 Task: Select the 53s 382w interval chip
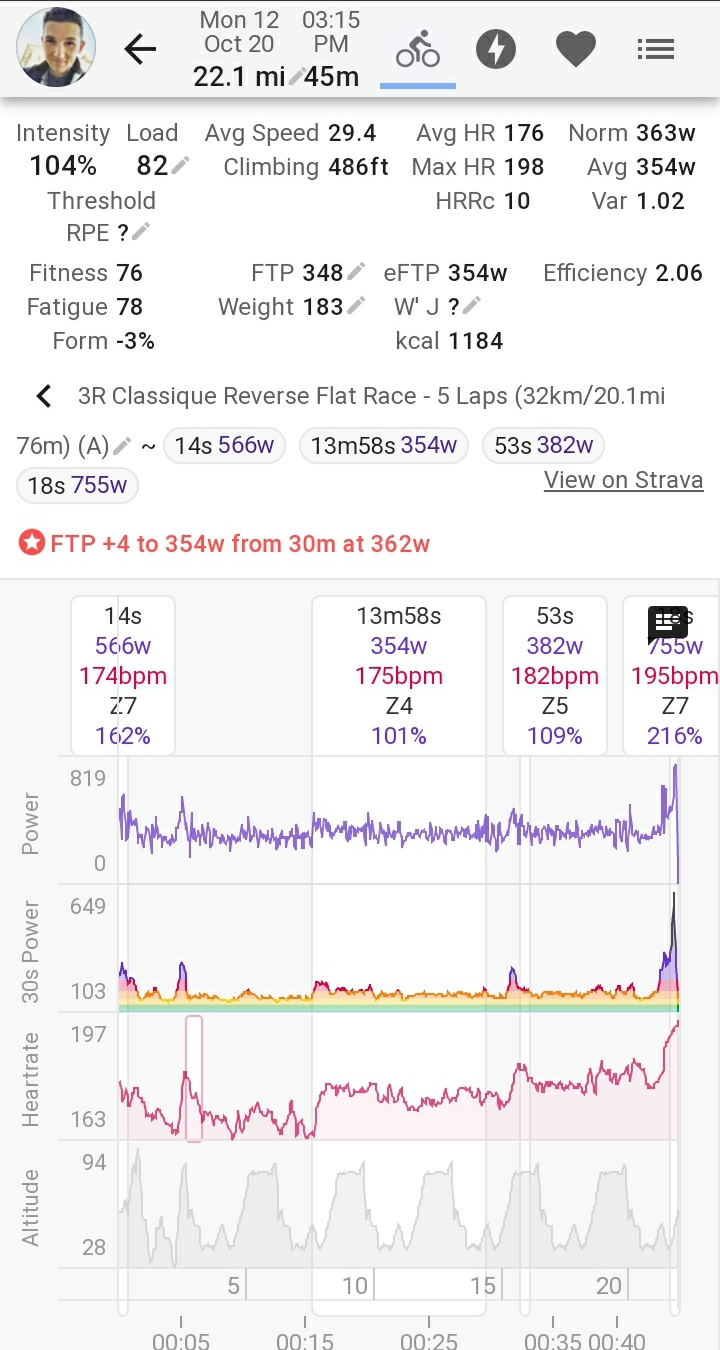[x=544, y=446]
